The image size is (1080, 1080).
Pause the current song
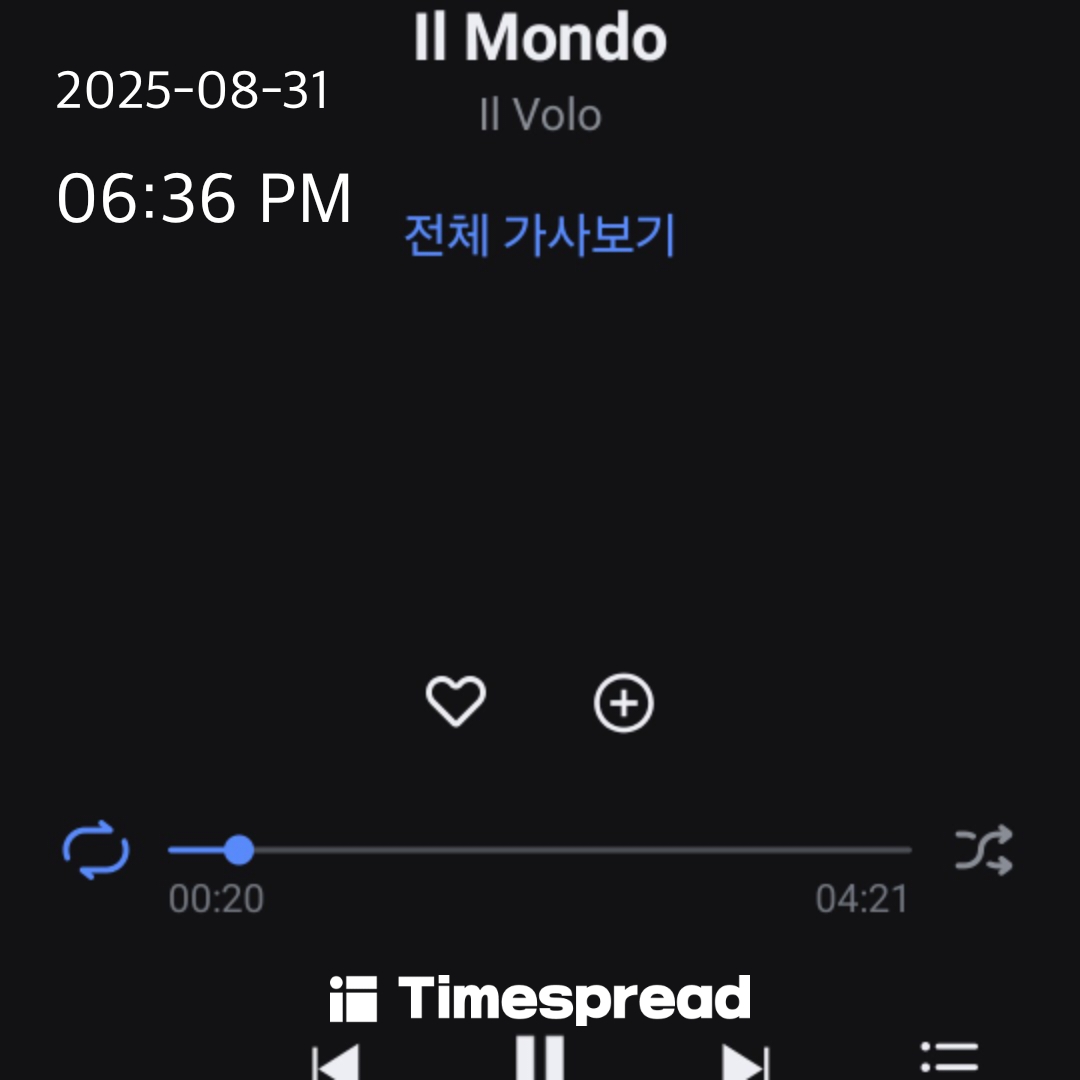[540, 1058]
